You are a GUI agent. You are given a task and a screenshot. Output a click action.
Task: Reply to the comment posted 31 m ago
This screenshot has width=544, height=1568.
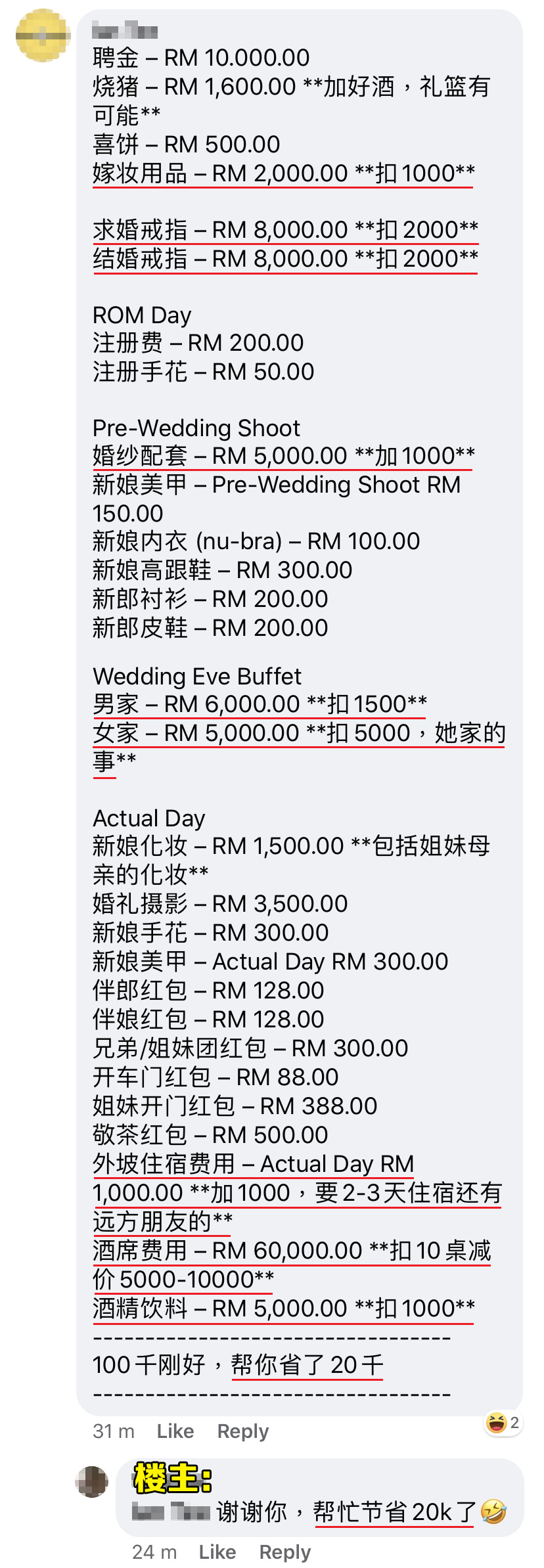click(242, 1431)
